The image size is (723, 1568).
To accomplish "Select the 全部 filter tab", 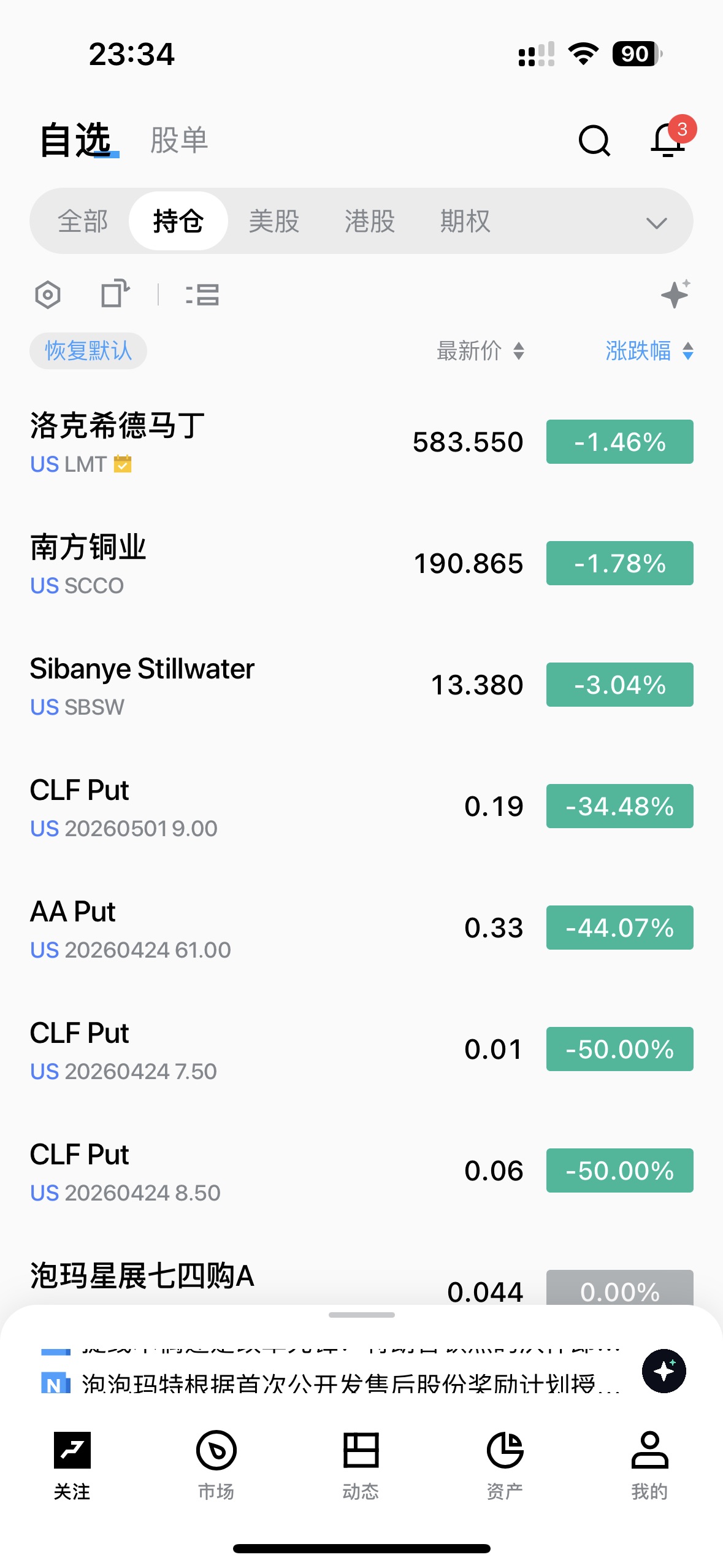I will click(83, 221).
